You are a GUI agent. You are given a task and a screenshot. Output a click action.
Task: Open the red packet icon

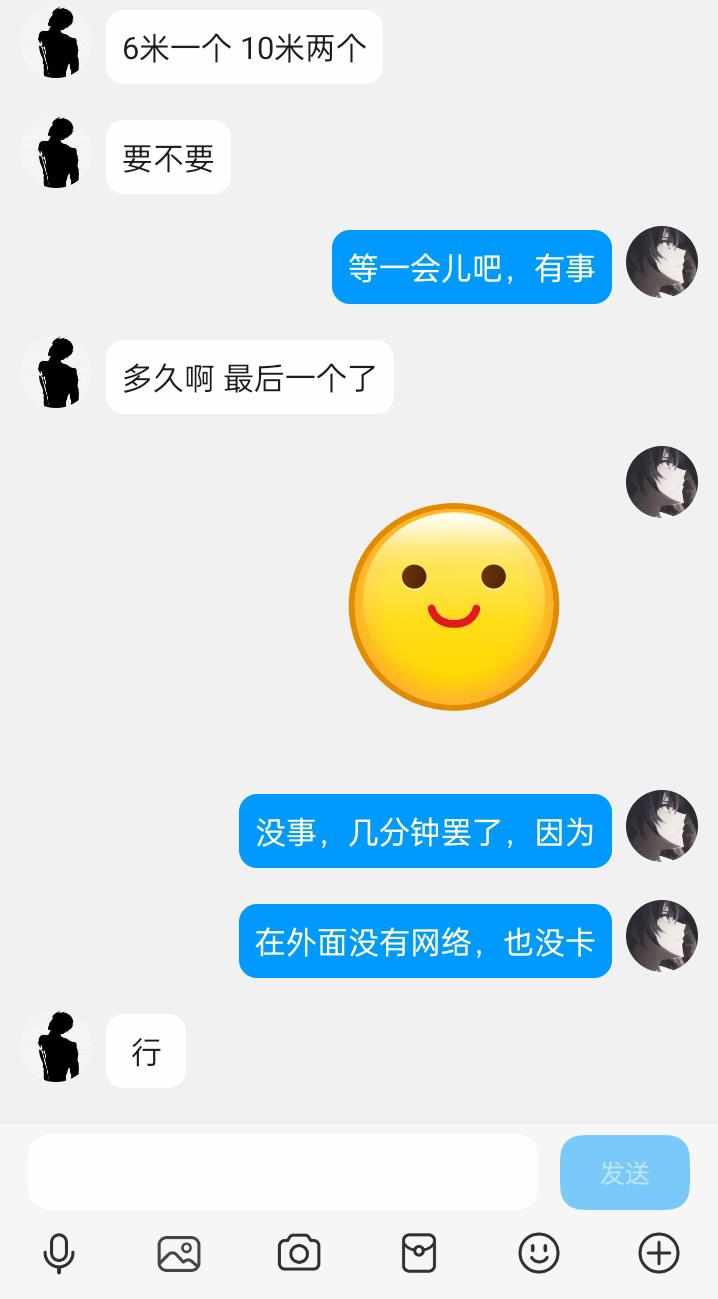[419, 1253]
